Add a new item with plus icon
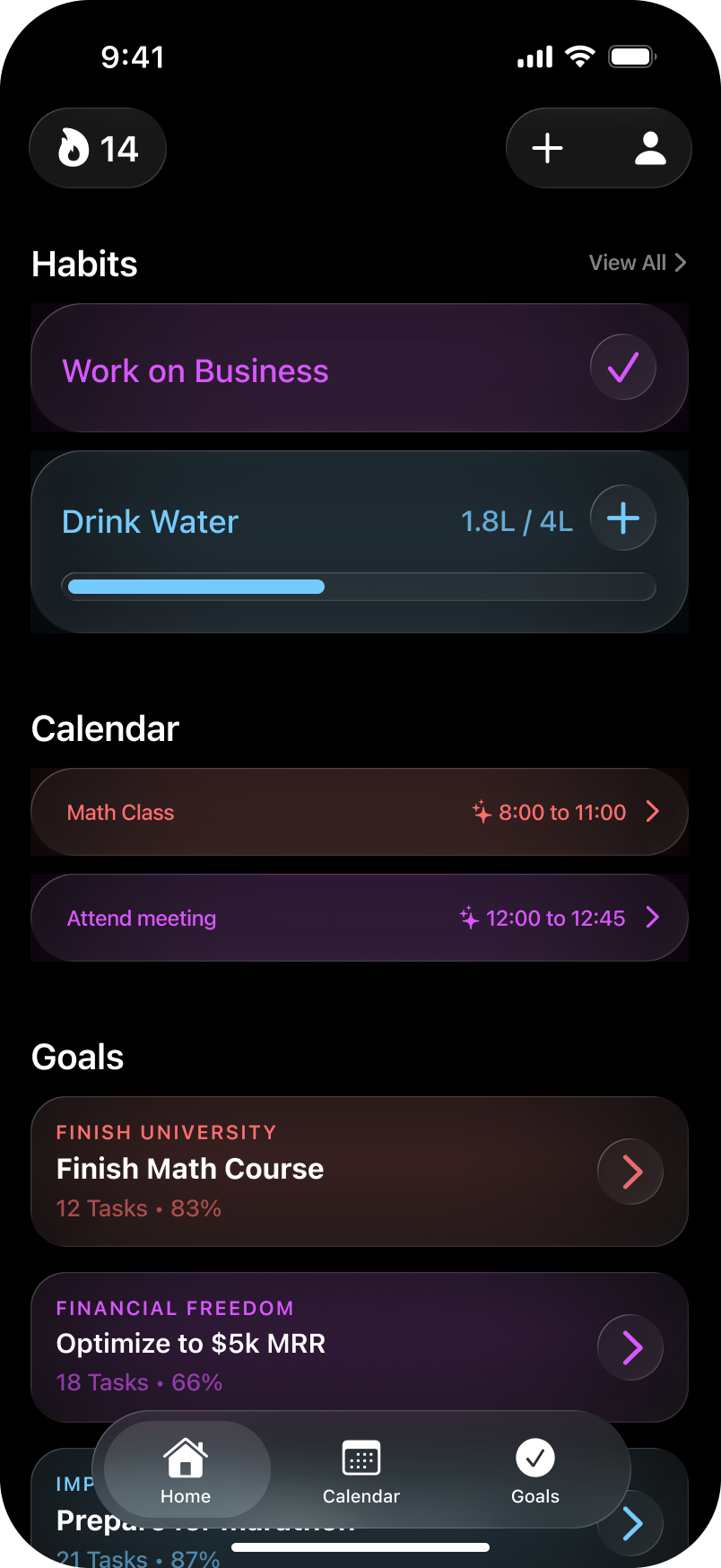The width and height of the screenshot is (721, 1568). point(547,149)
